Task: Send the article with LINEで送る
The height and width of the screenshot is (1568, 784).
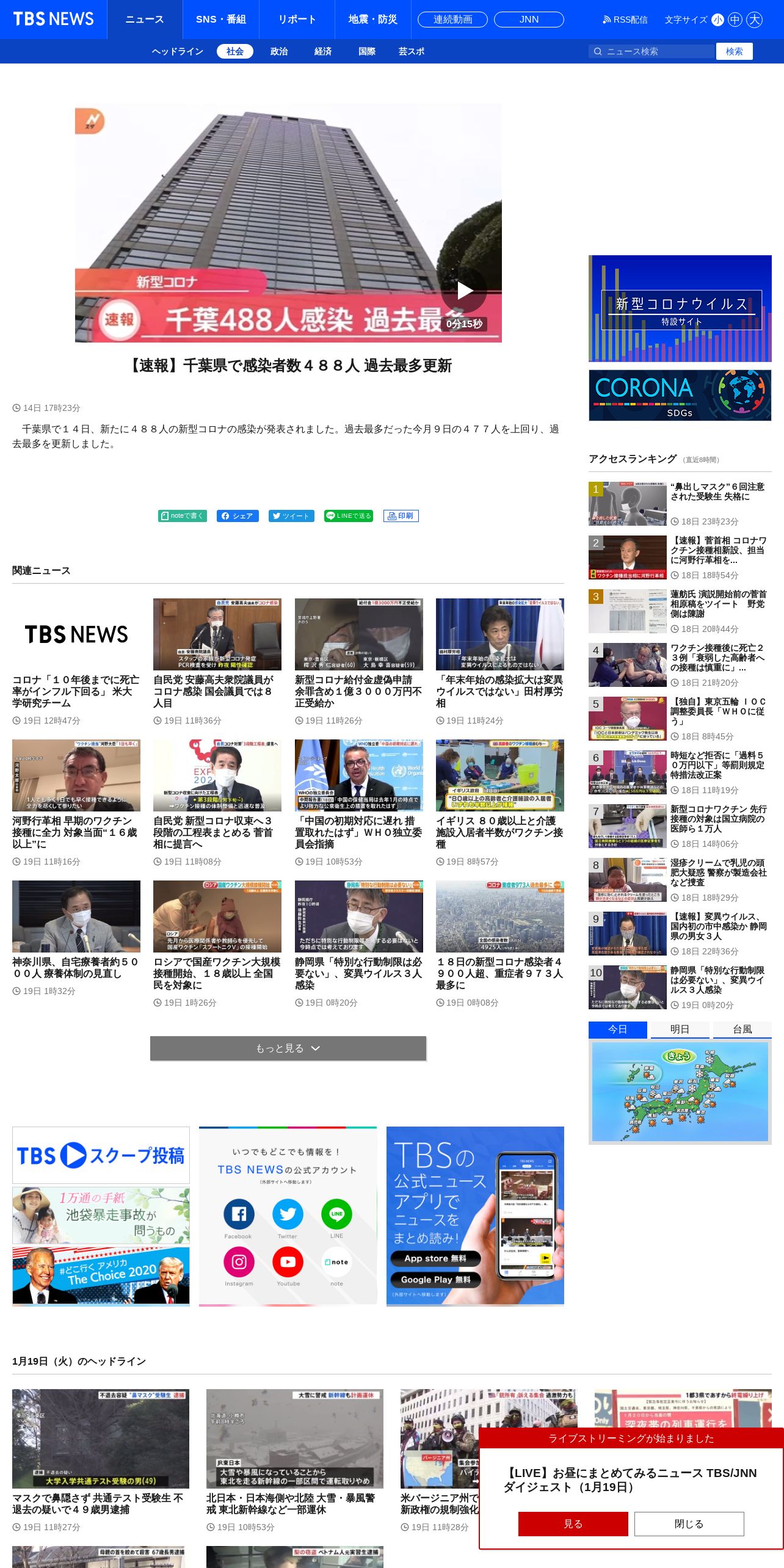Action: click(349, 516)
